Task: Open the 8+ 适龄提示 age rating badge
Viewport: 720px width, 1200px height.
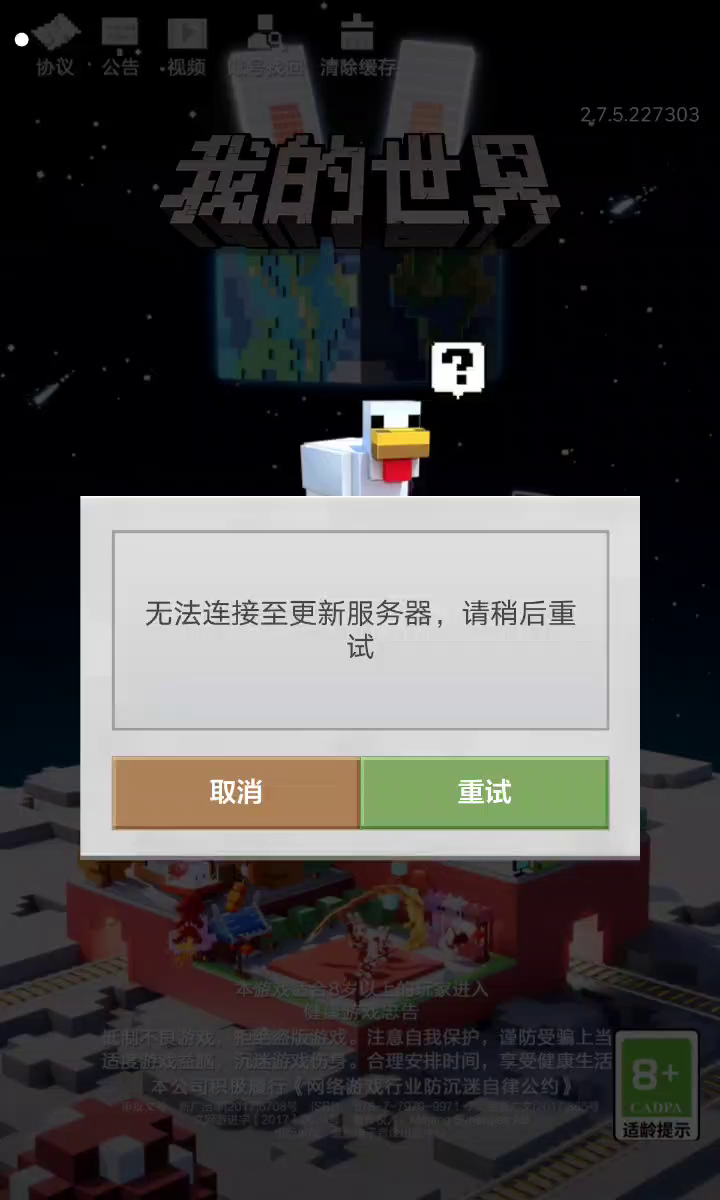Action: [656, 1086]
